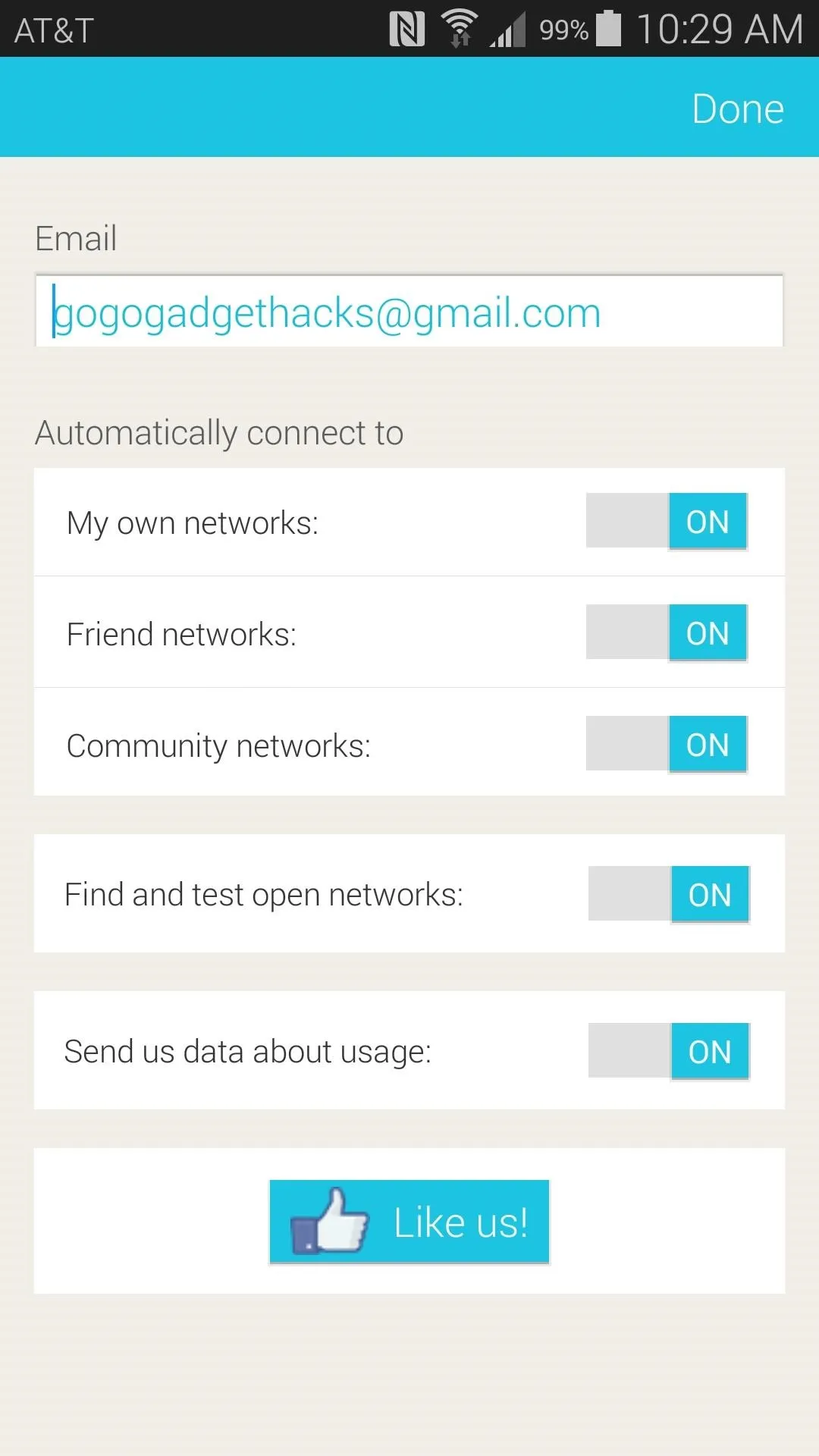Disable auto-connect to My own networks
The image size is (819, 1456).
click(667, 521)
